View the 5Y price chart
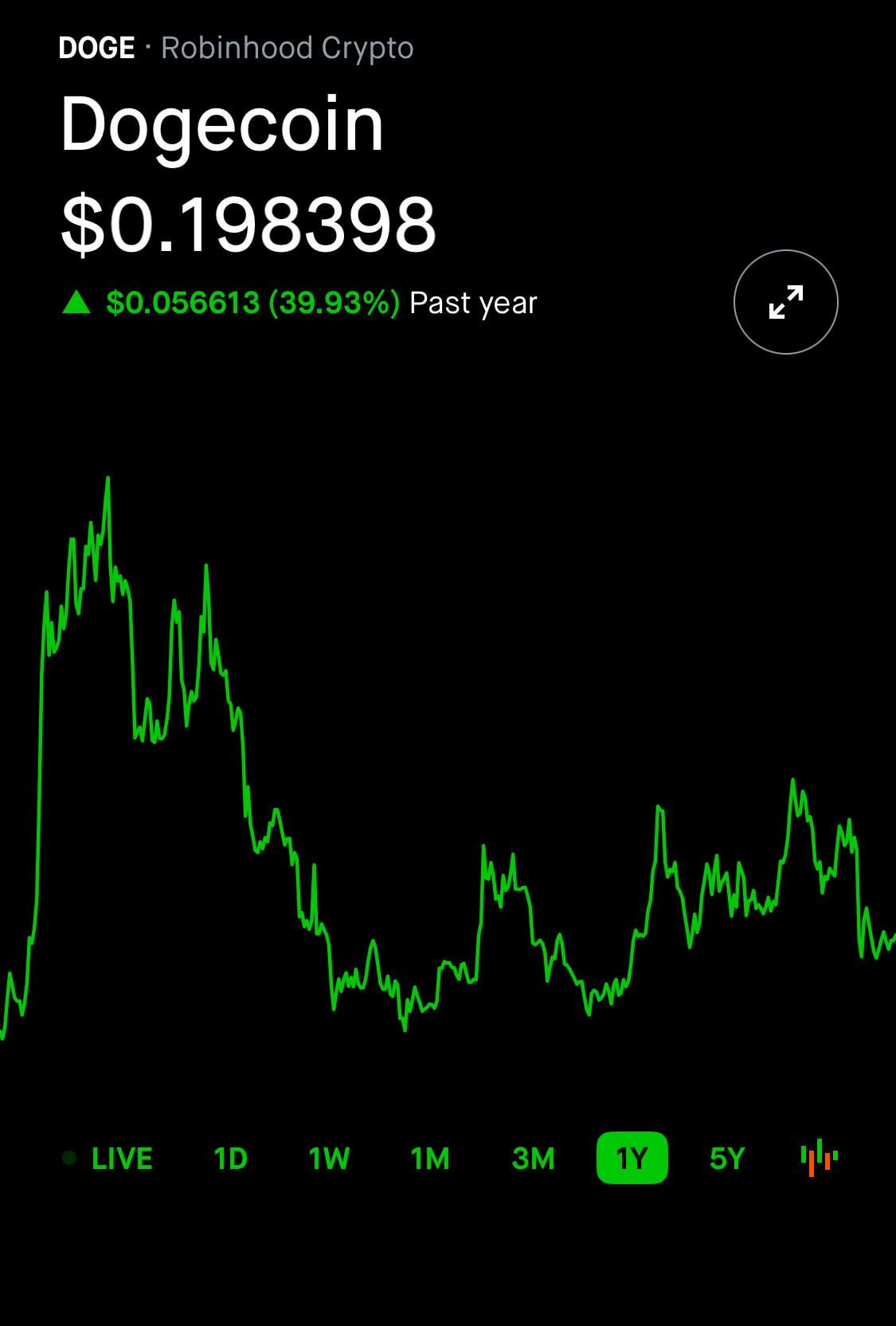The height and width of the screenshot is (1326, 896). click(x=726, y=1158)
